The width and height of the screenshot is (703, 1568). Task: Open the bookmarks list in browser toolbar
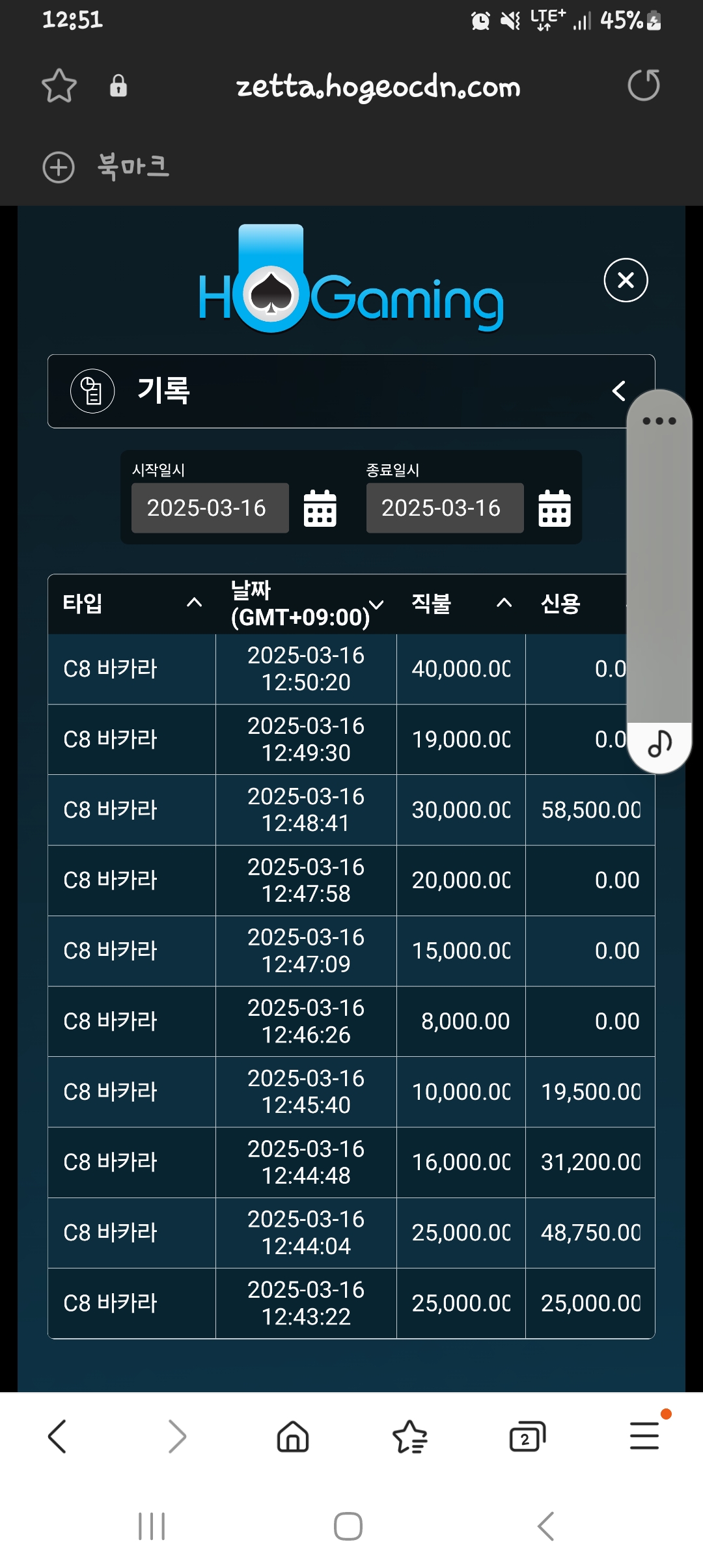(410, 1436)
